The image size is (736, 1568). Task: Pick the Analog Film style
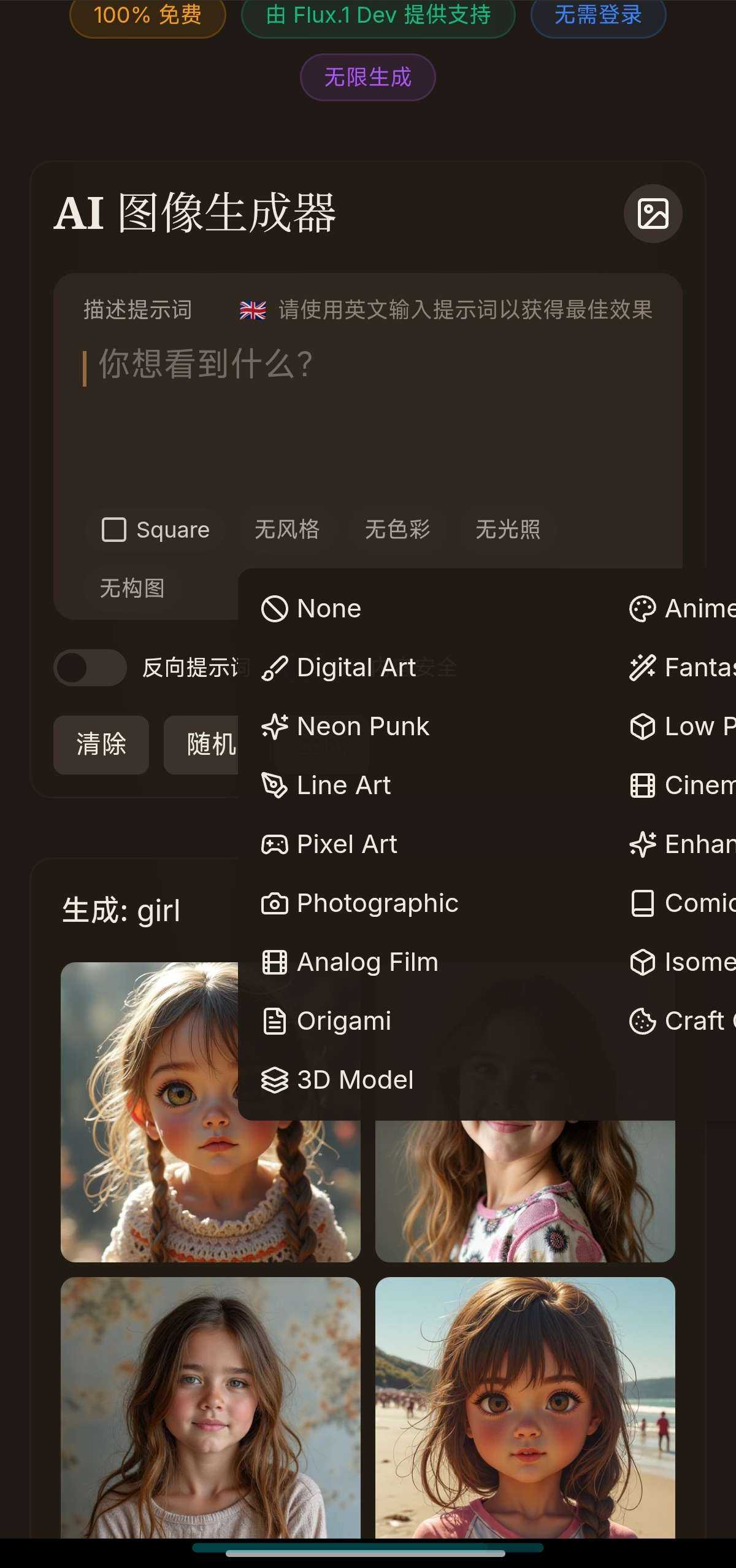pyautogui.click(x=350, y=962)
